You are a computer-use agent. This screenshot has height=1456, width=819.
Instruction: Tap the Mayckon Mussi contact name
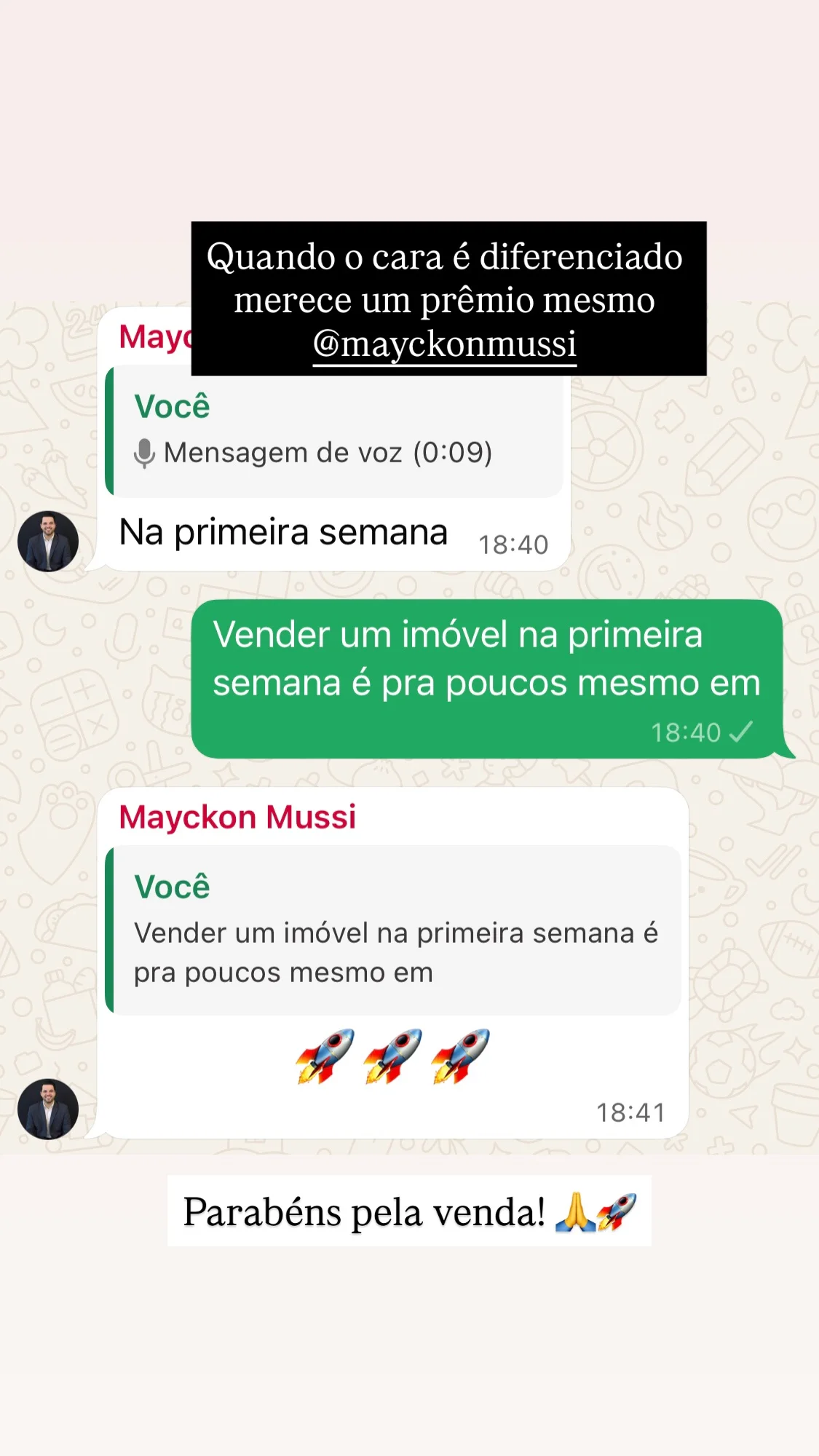click(237, 817)
